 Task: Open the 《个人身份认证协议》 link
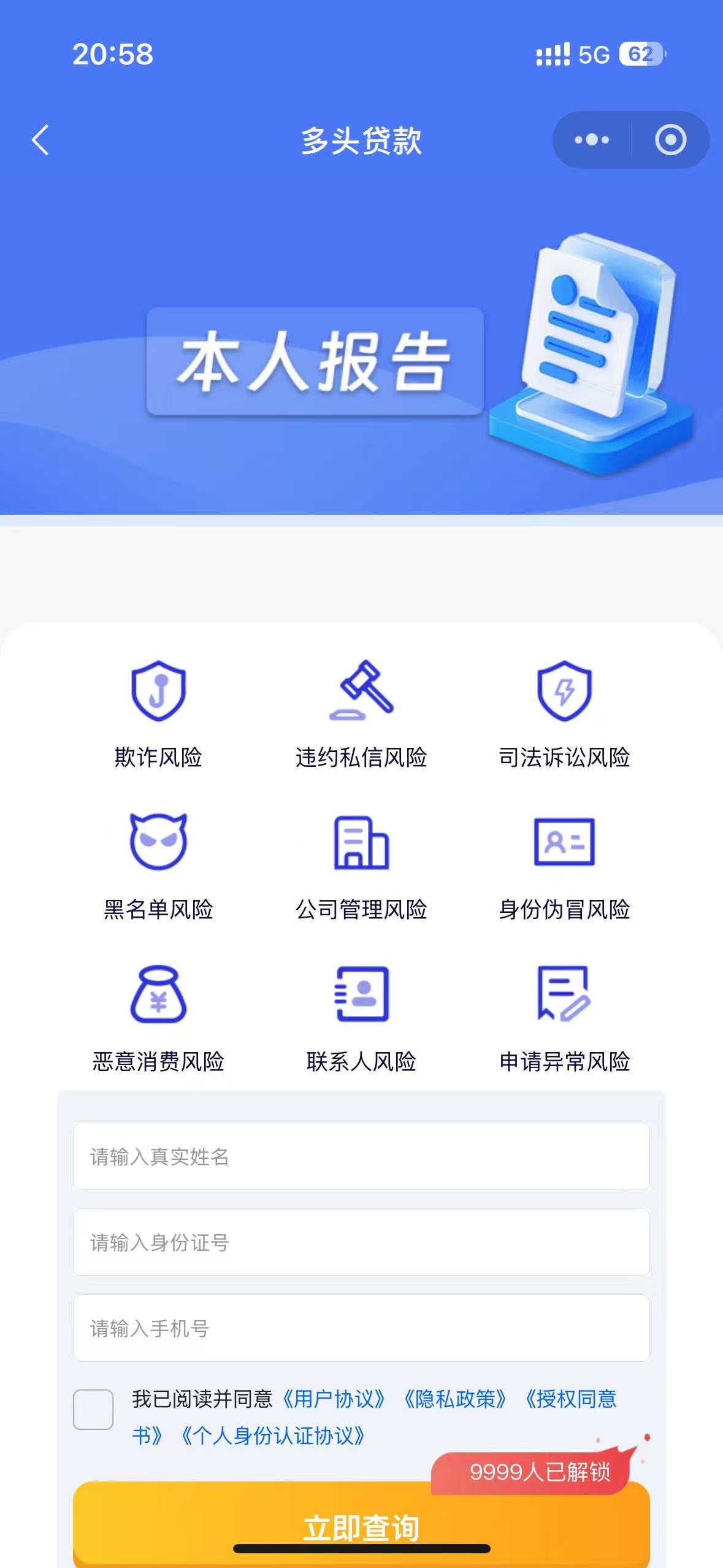273,1435
